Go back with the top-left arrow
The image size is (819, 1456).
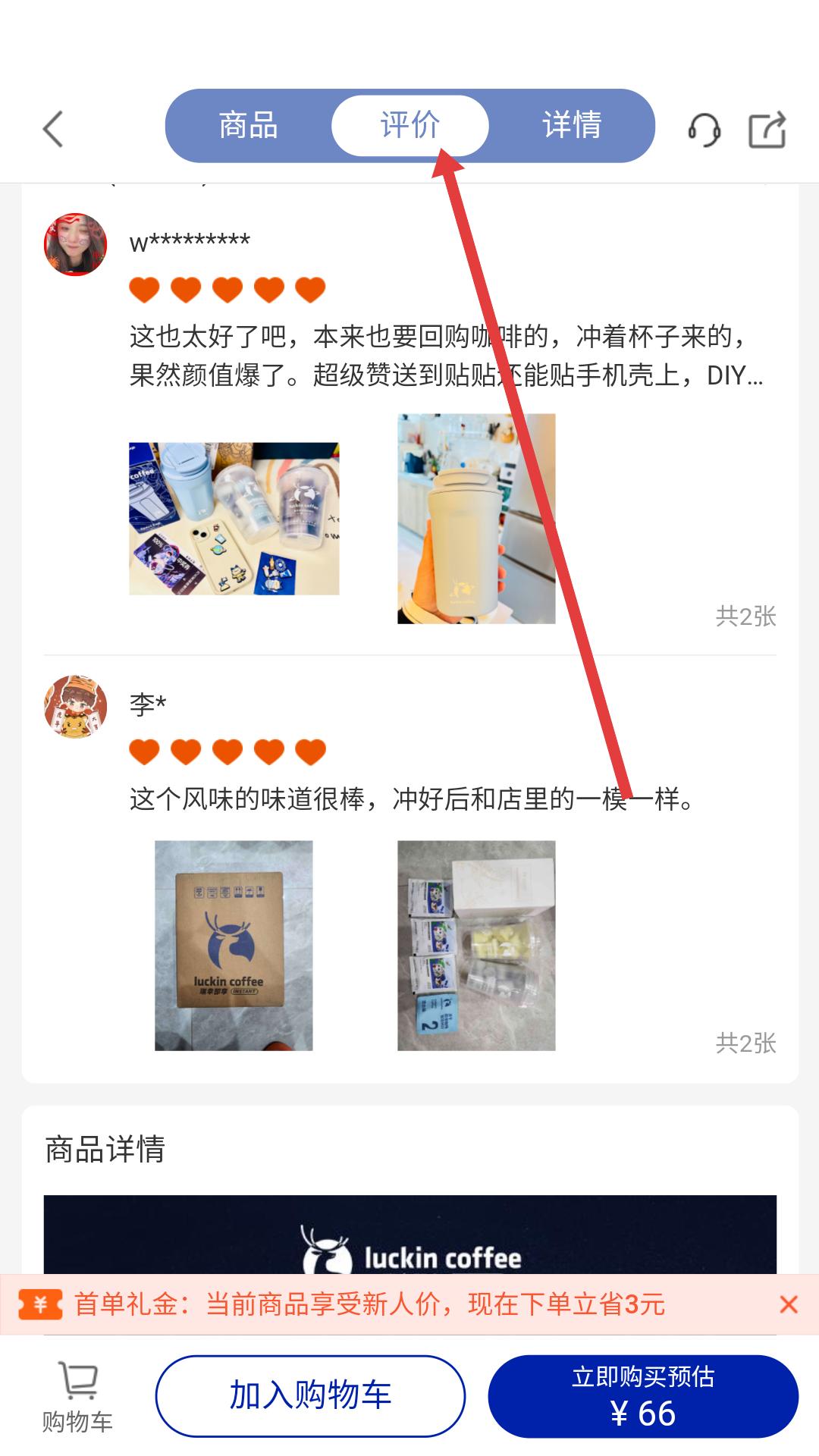[53, 128]
